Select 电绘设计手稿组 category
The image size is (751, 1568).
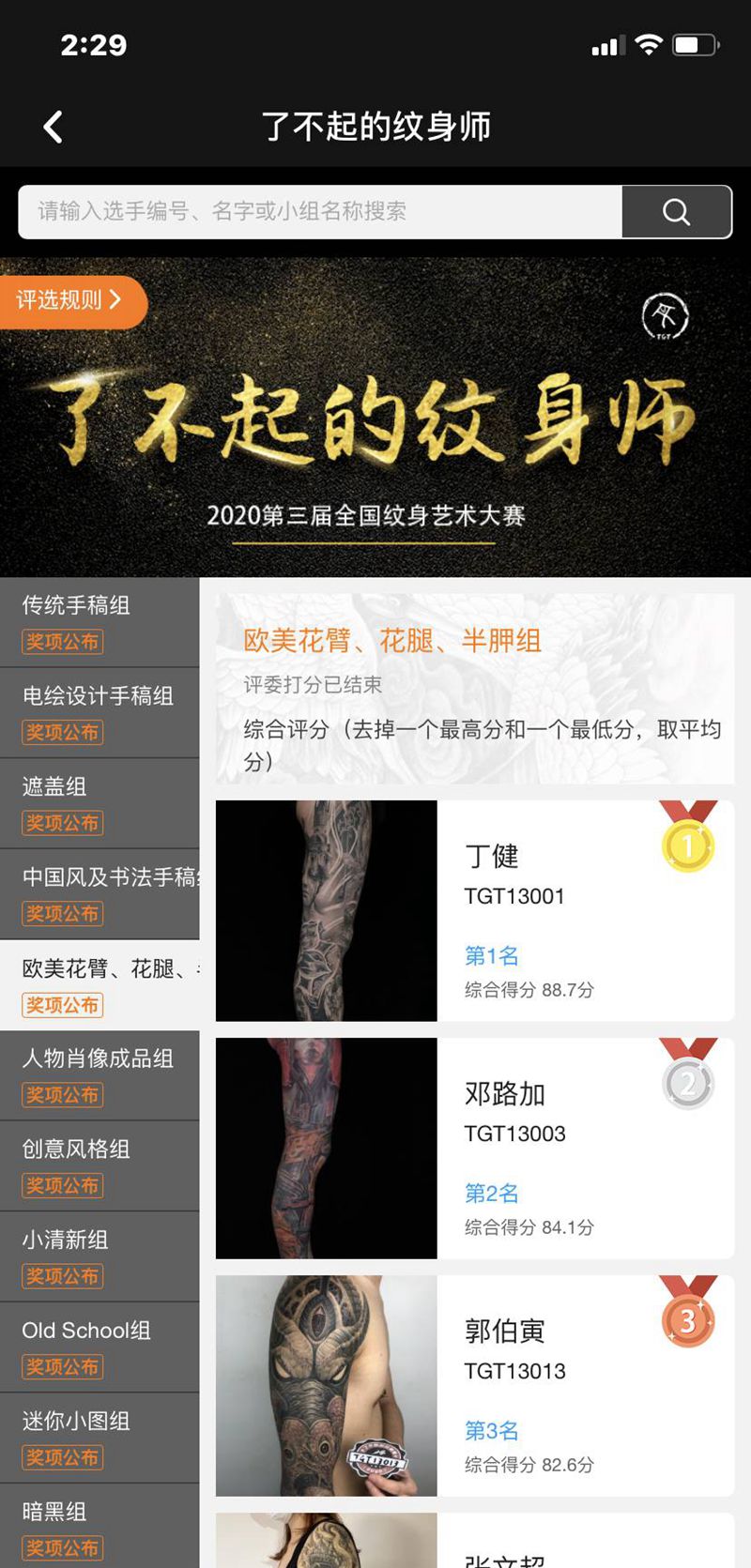(100, 712)
